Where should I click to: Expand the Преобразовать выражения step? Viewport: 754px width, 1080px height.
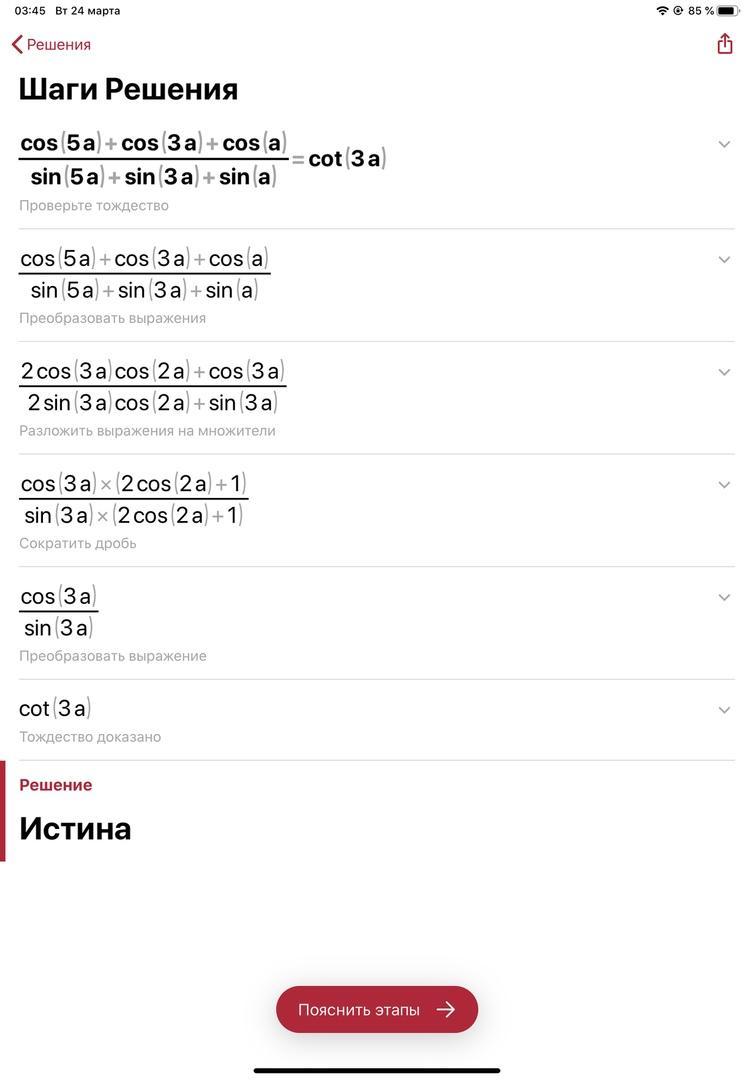[x=724, y=260]
